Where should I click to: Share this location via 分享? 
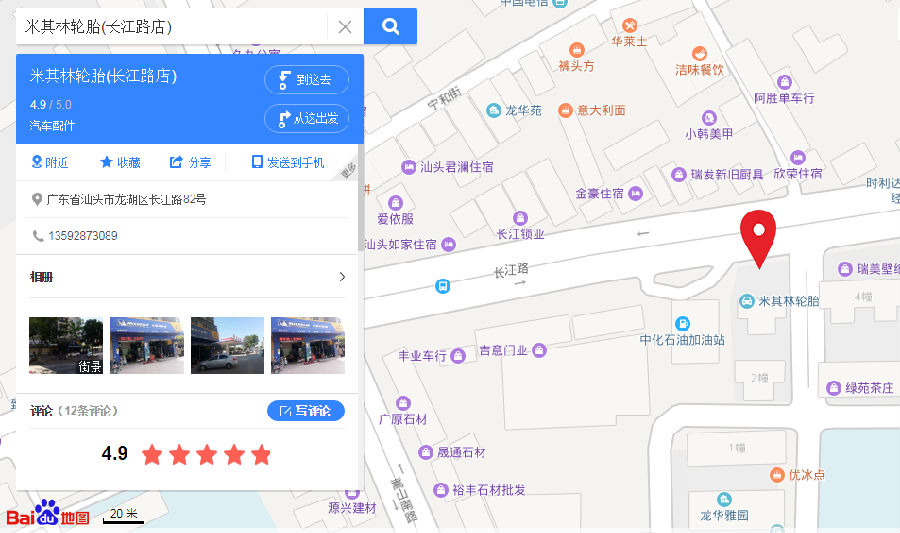(190, 162)
